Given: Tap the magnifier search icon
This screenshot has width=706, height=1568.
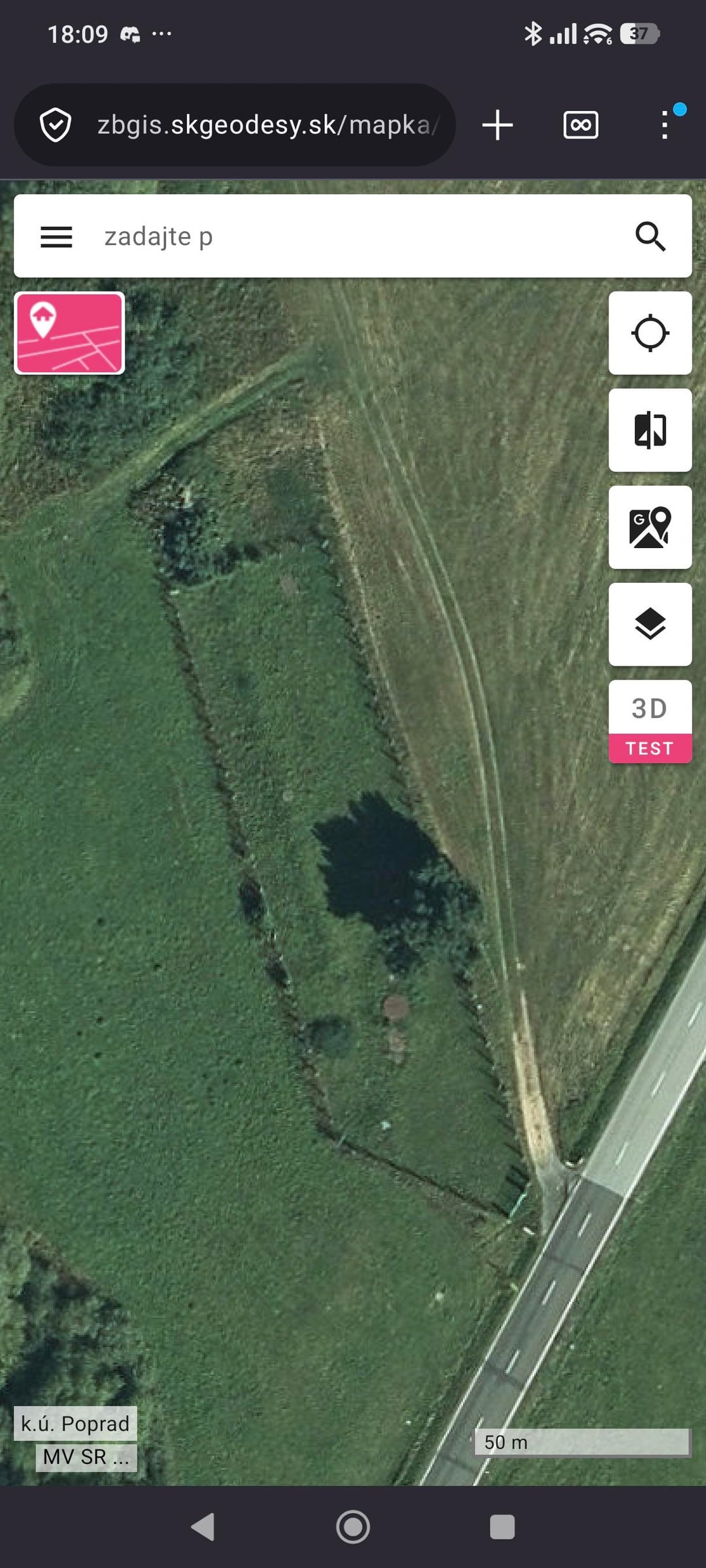Looking at the screenshot, I should (x=650, y=237).
